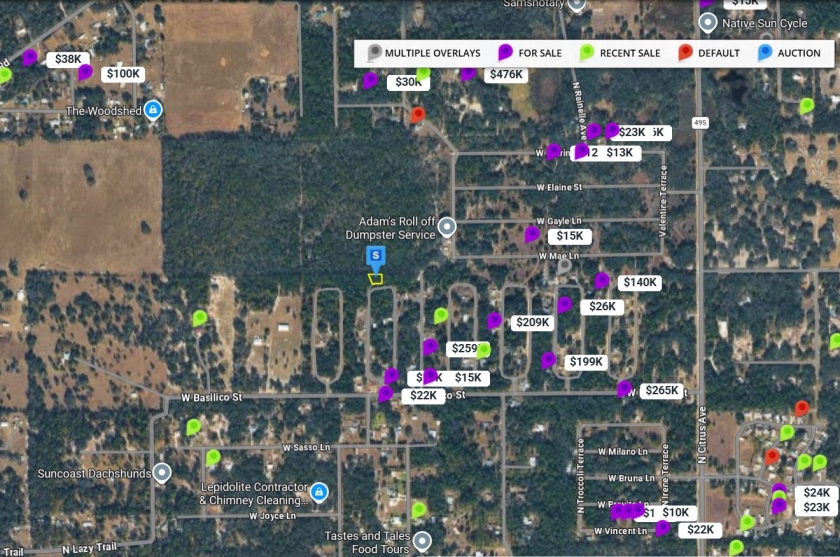The height and width of the screenshot is (557, 840).
Task: View the $265K listing pin
Action: tap(625, 388)
